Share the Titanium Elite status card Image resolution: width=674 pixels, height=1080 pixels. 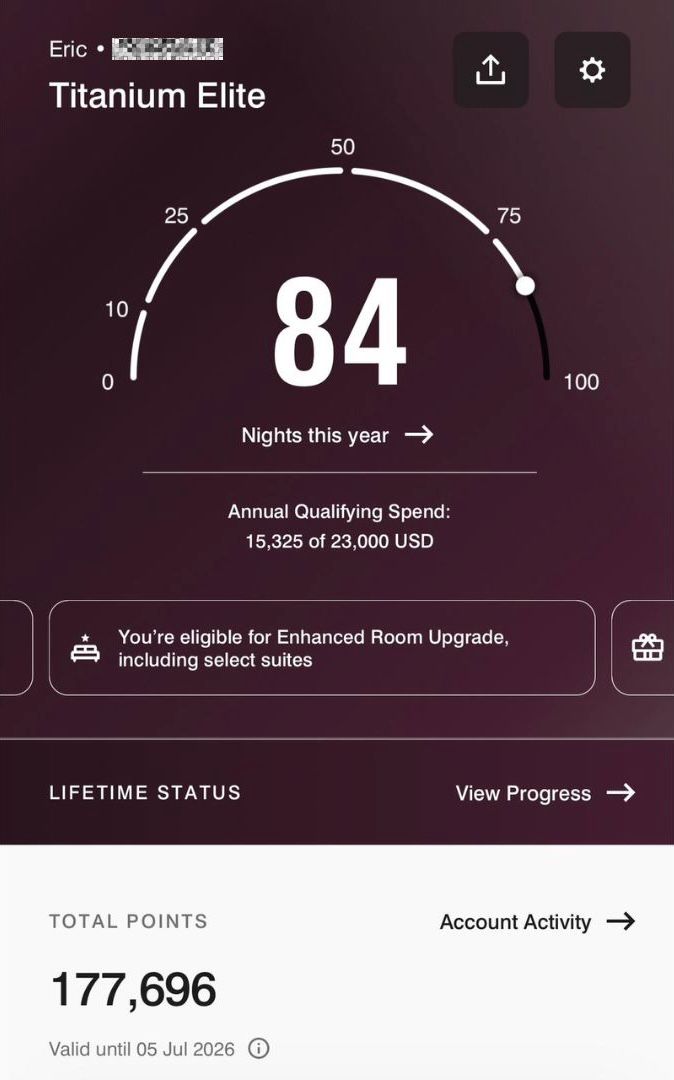[x=490, y=70]
